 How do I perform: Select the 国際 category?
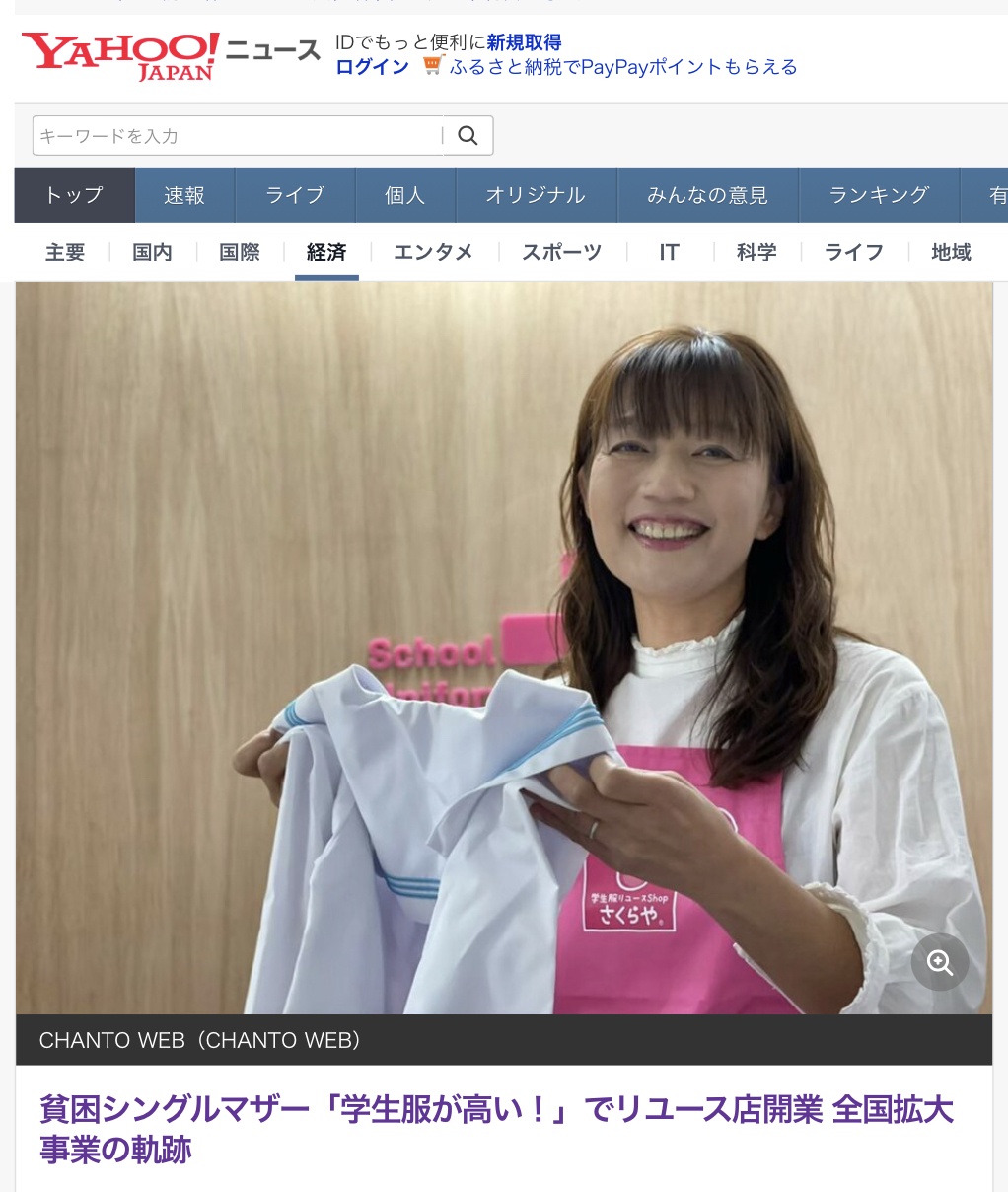(240, 253)
